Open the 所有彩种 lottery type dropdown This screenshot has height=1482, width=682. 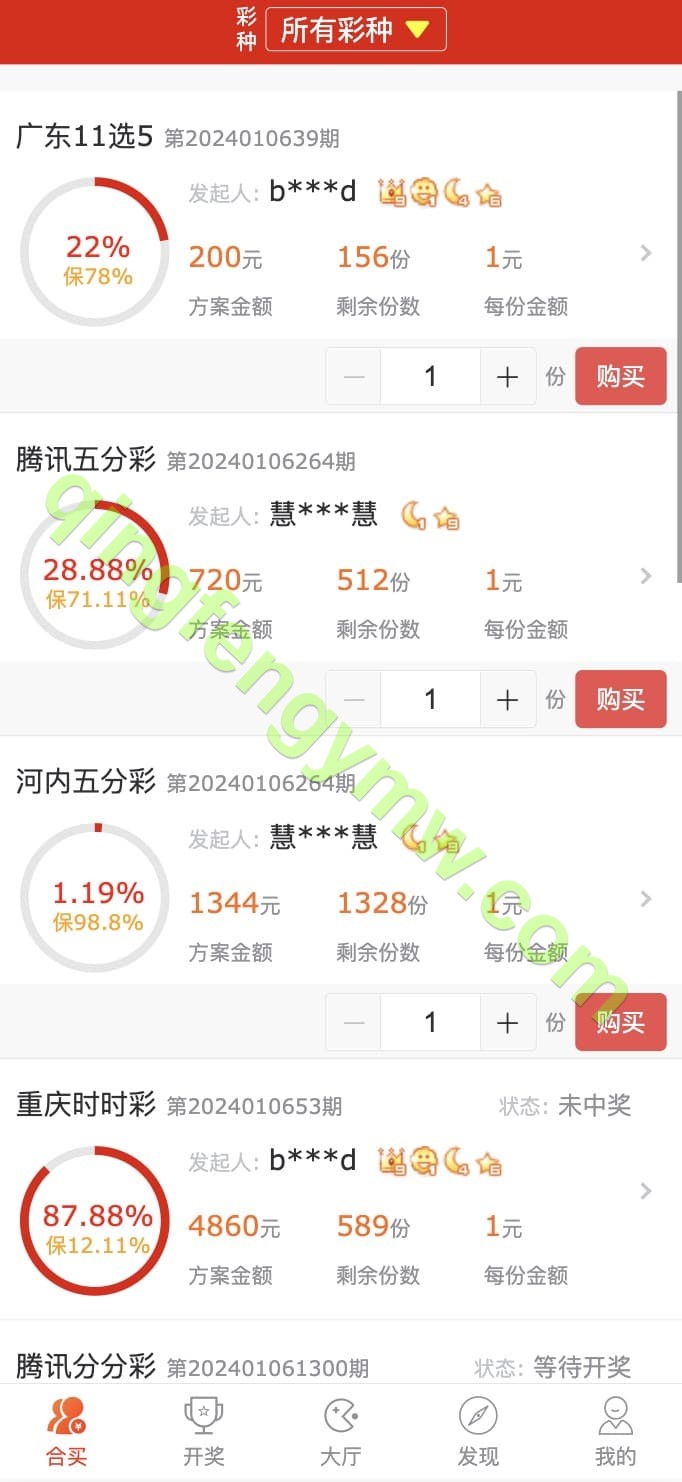click(x=356, y=30)
